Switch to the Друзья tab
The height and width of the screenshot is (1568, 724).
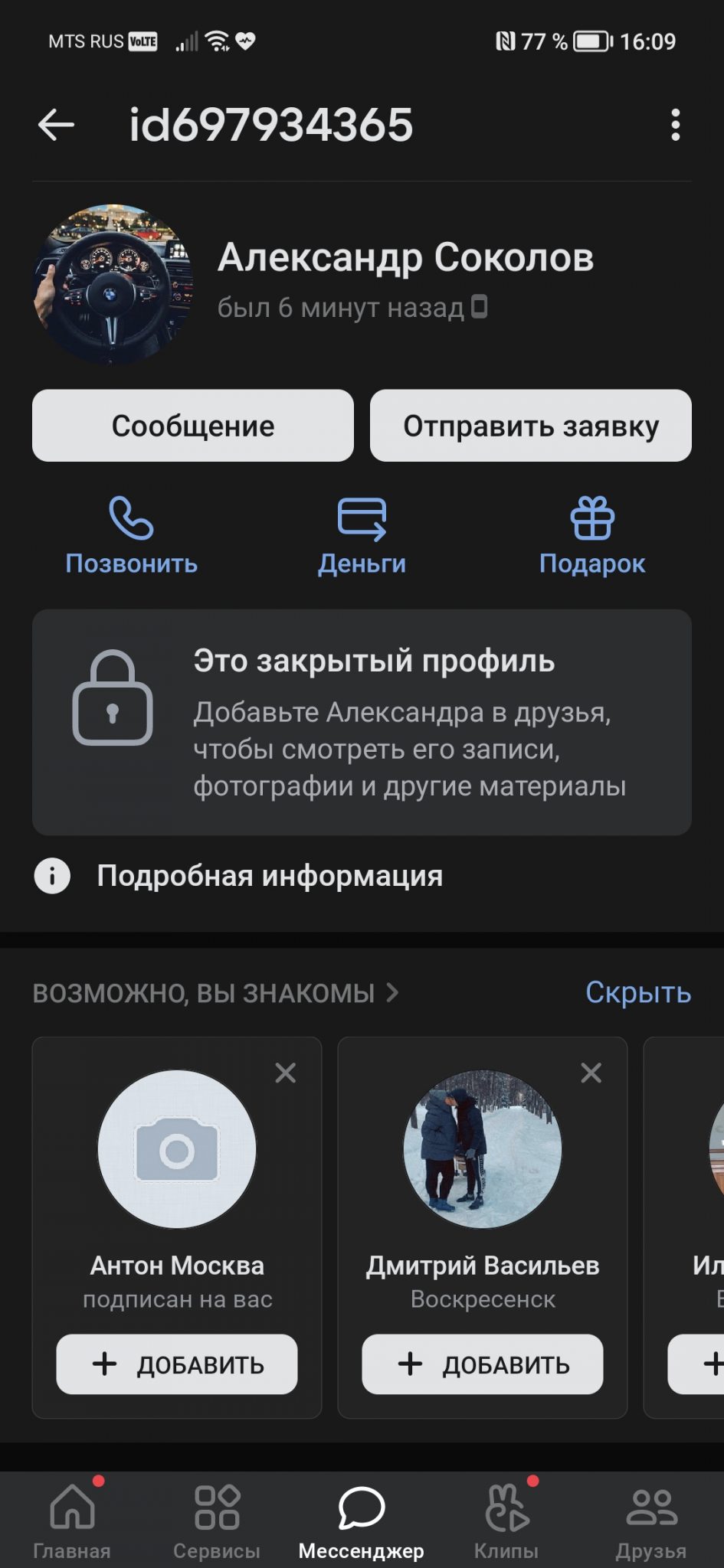651,1520
